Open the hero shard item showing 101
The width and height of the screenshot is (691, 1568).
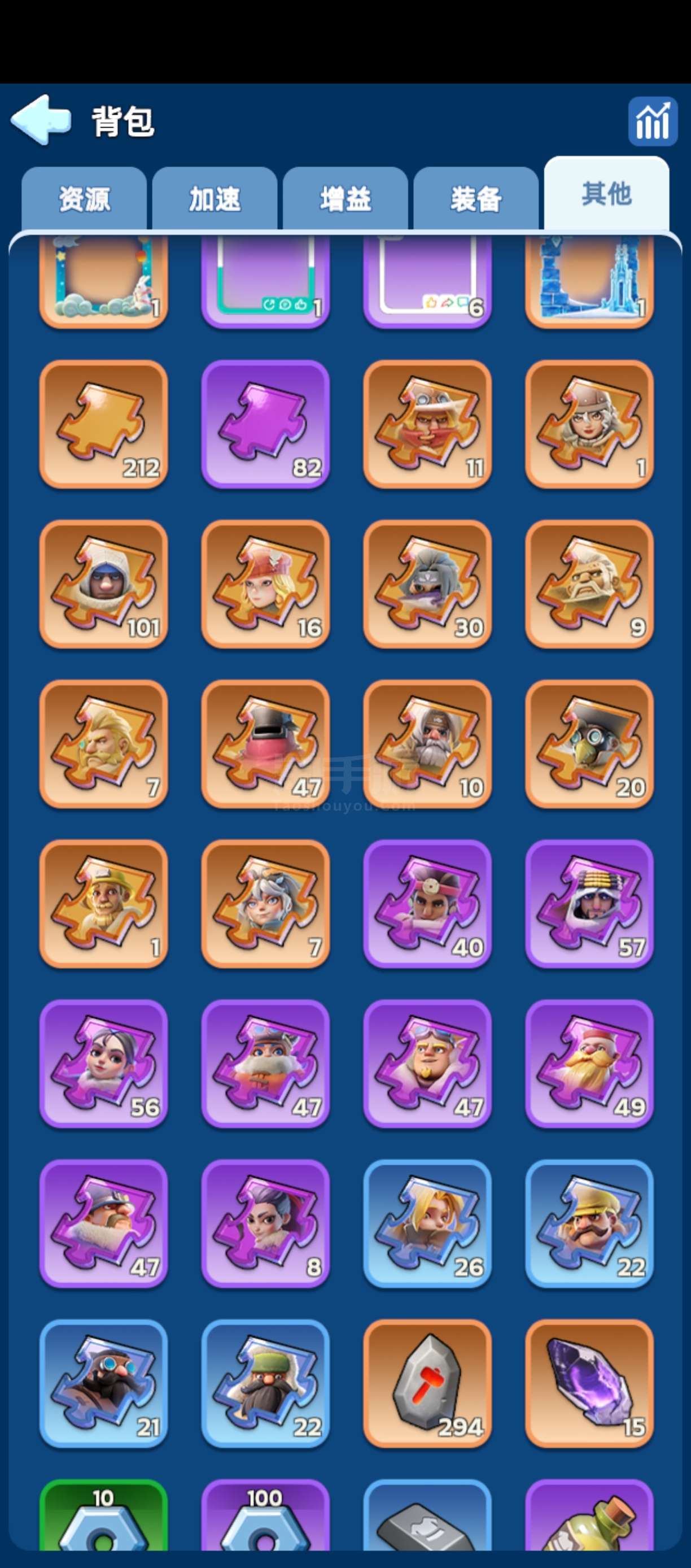[103, 585]
